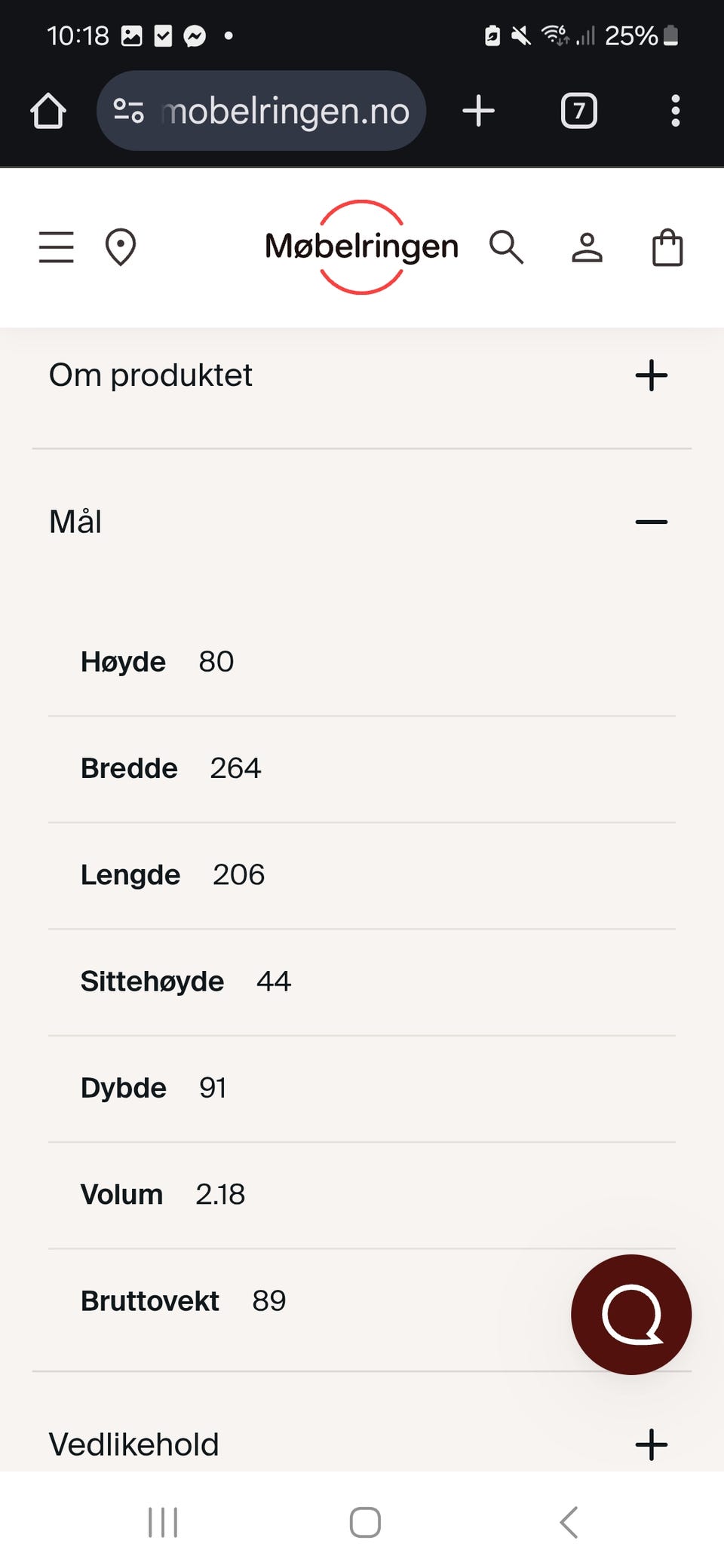Open the browser overflow menu
This screenshot has width=724, height=1568.
[x=675, y=112]
